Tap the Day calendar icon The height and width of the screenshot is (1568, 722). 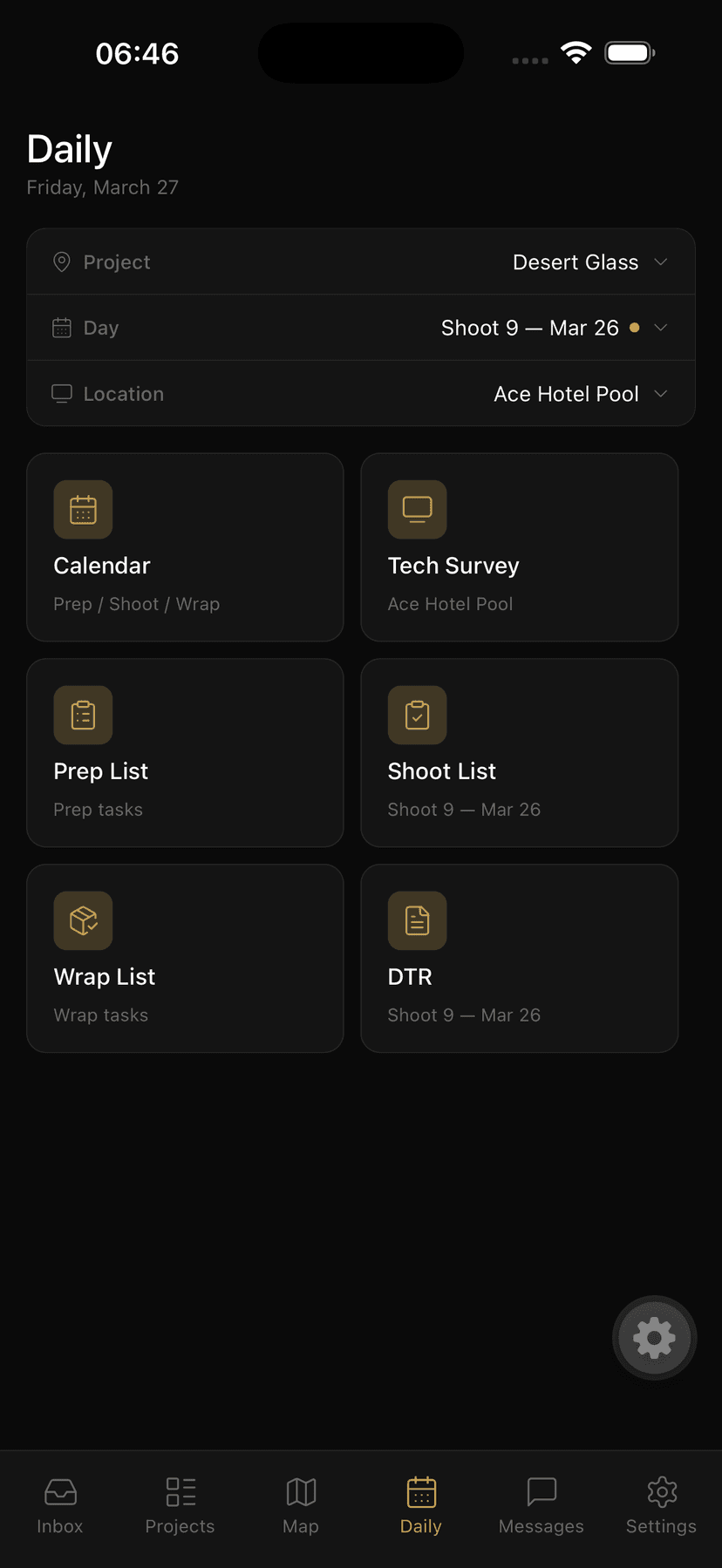[x=61, y=327]
